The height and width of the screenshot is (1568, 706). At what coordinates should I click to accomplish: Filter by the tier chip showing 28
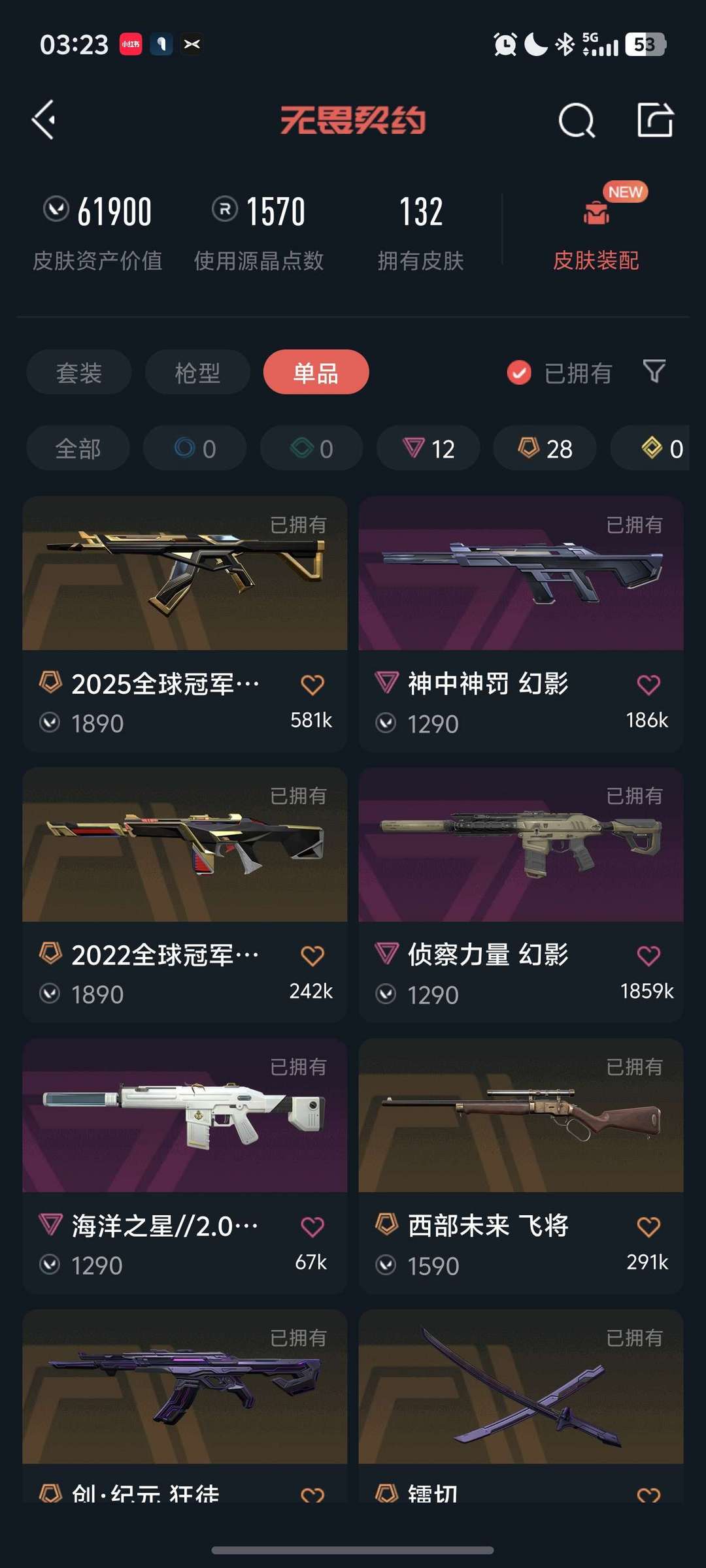(545, 448)
